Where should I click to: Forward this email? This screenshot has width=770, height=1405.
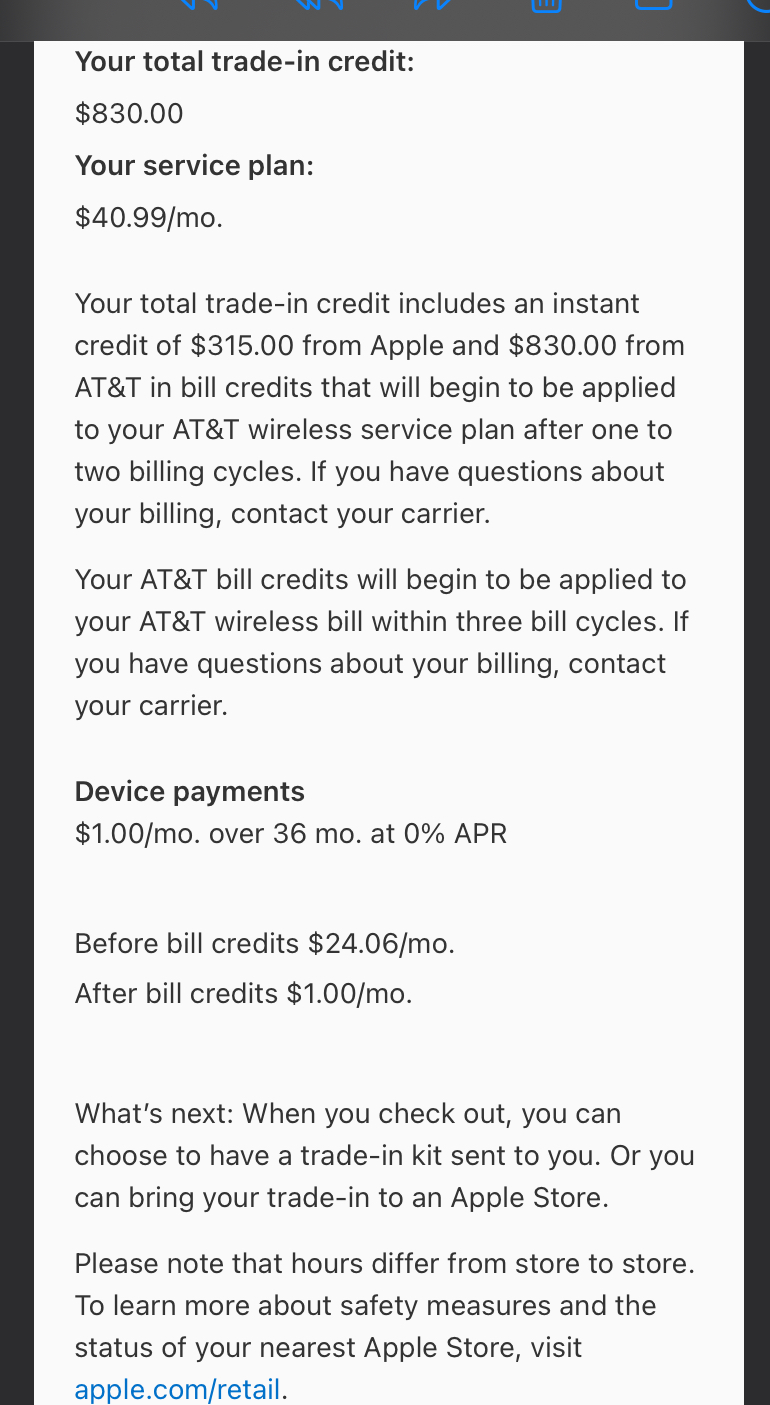point(432,4)
